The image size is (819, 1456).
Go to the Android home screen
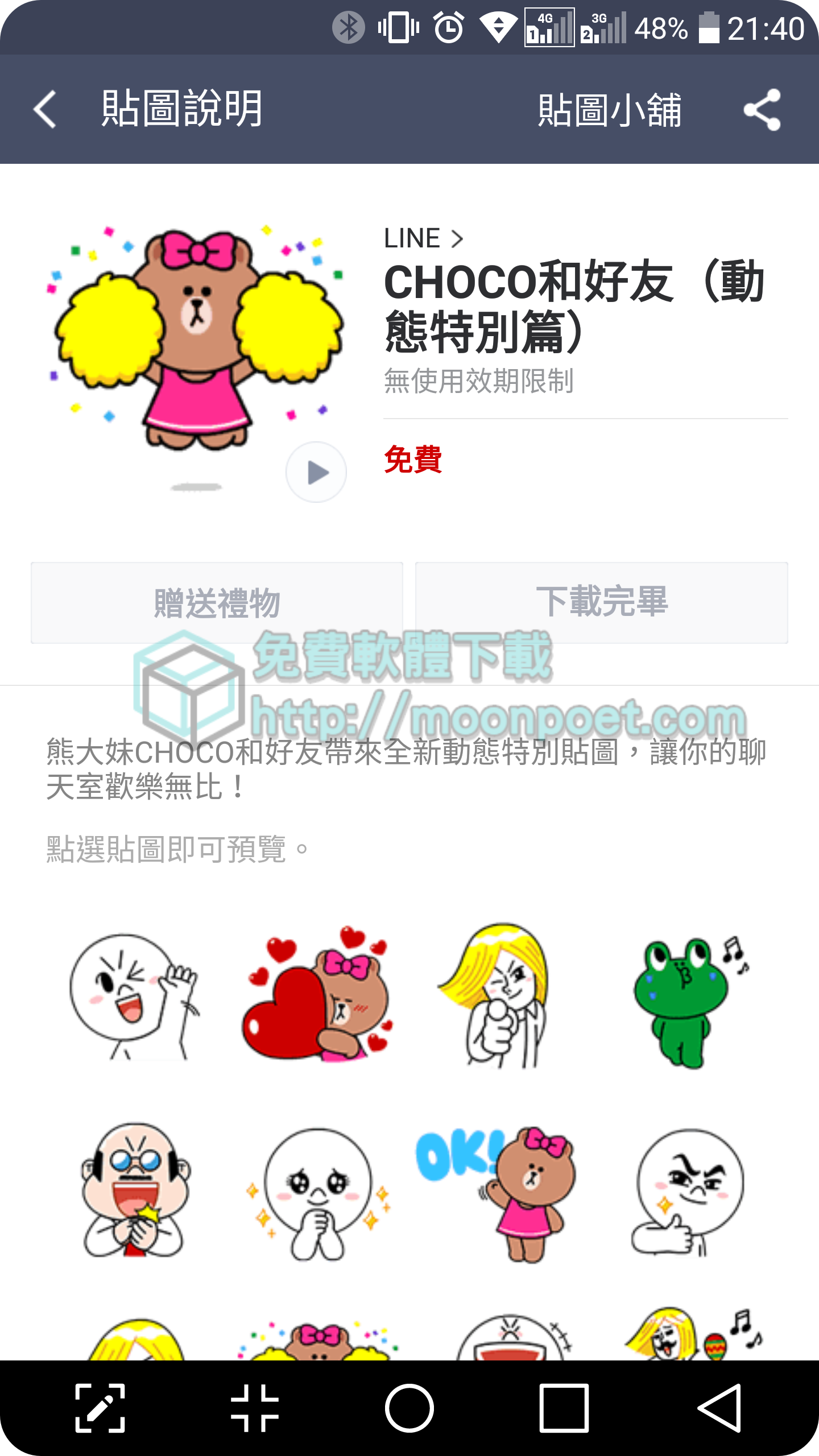coord(409,1408)
